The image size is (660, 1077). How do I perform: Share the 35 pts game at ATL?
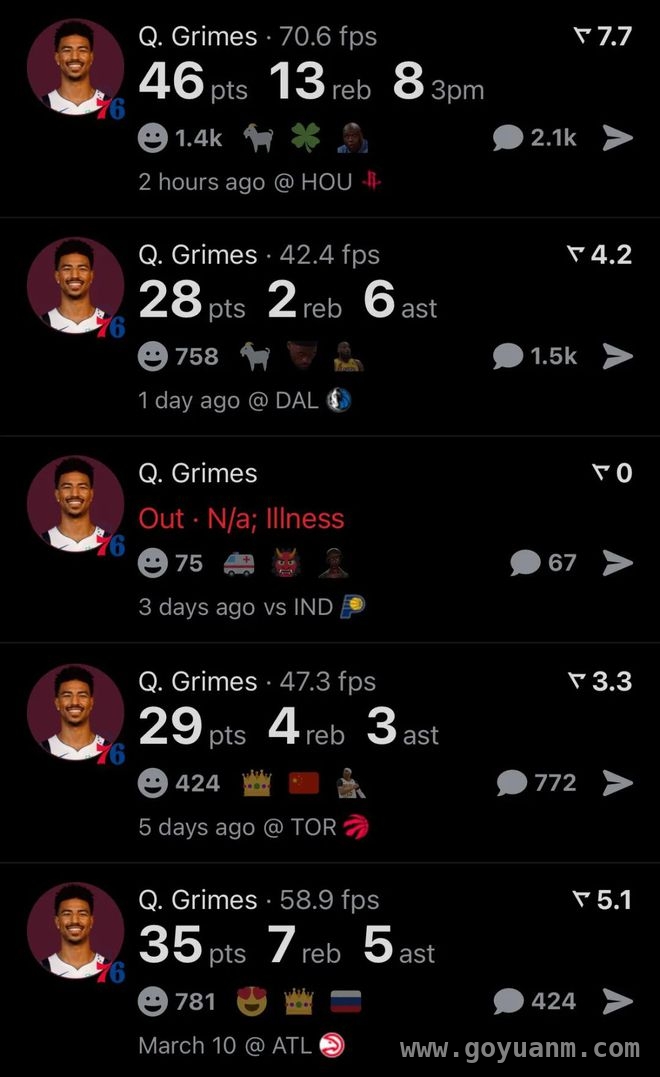tap(618, 1001)
